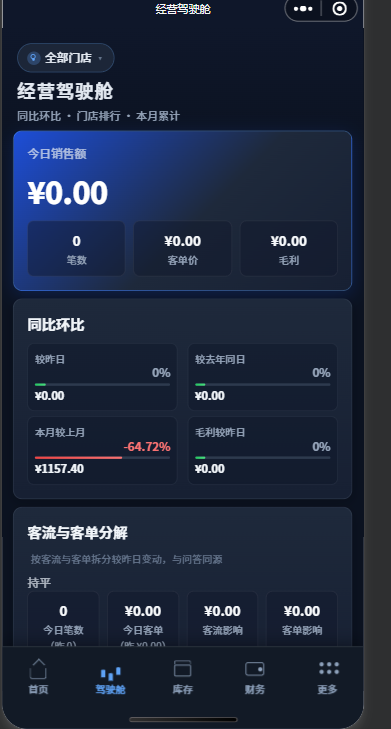
Task: Open the 财务 tab
Action: point(254,677)
